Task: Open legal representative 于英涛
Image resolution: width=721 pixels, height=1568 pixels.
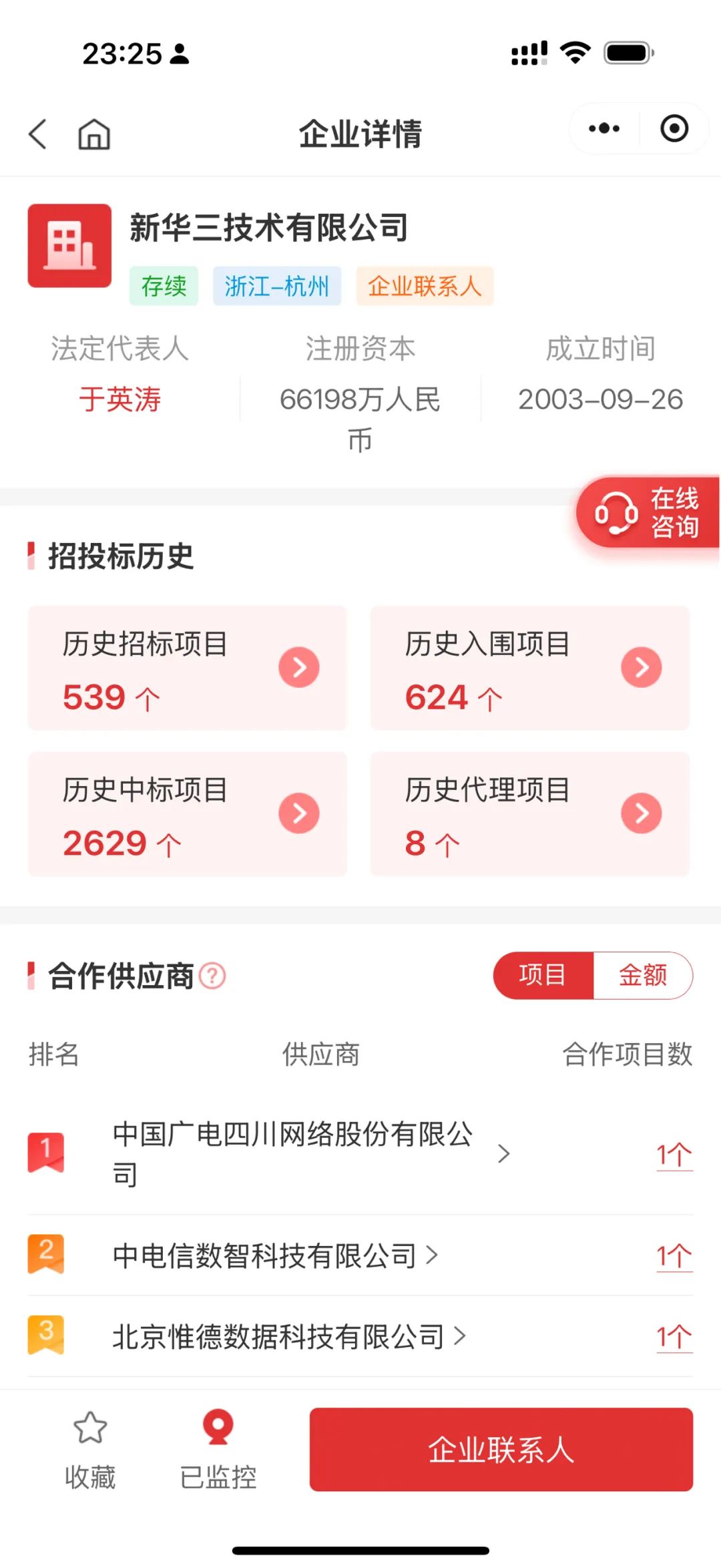Action: pos(120,399)
